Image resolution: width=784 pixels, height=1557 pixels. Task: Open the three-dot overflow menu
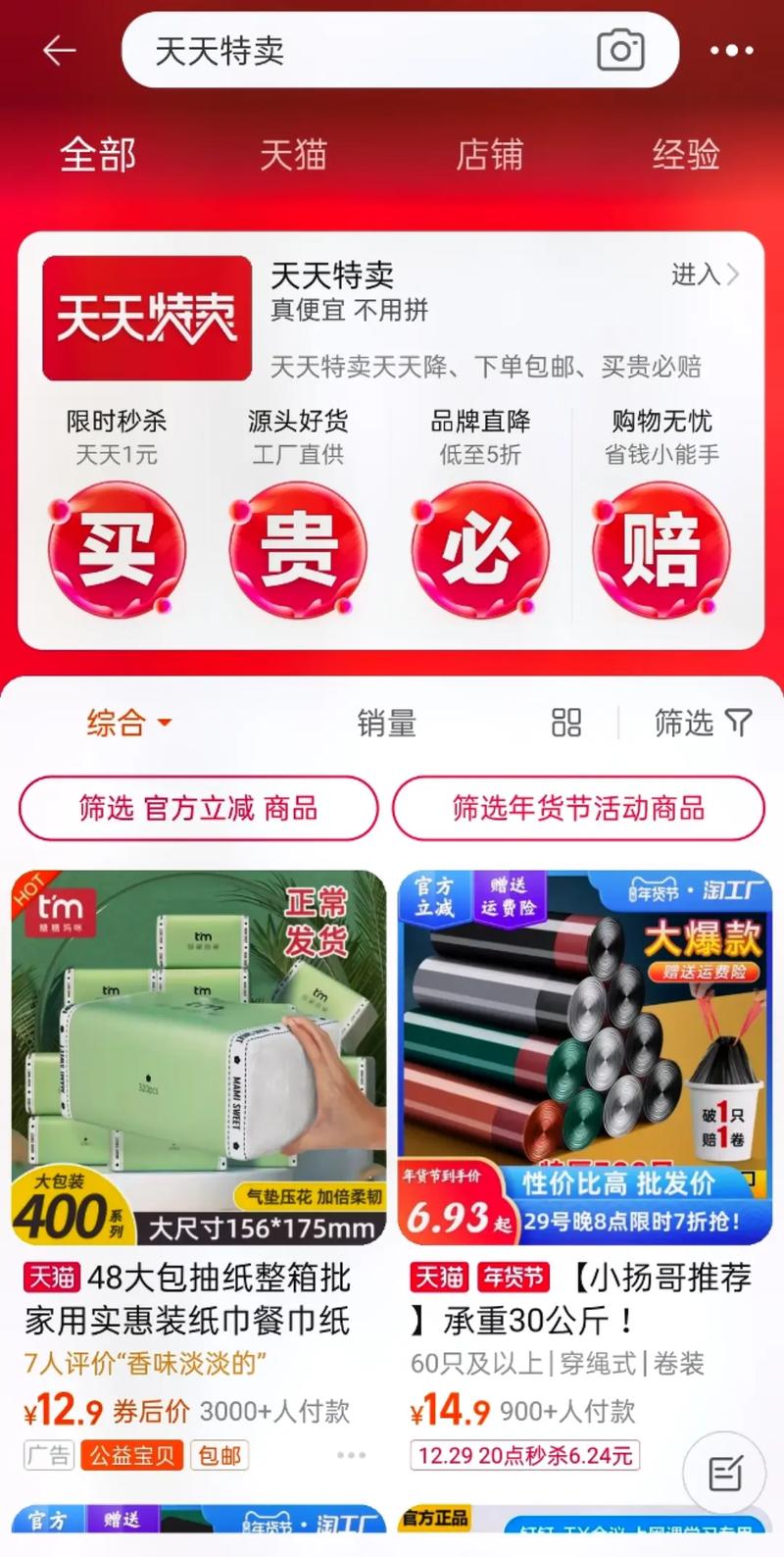click(x=731, y=50)
